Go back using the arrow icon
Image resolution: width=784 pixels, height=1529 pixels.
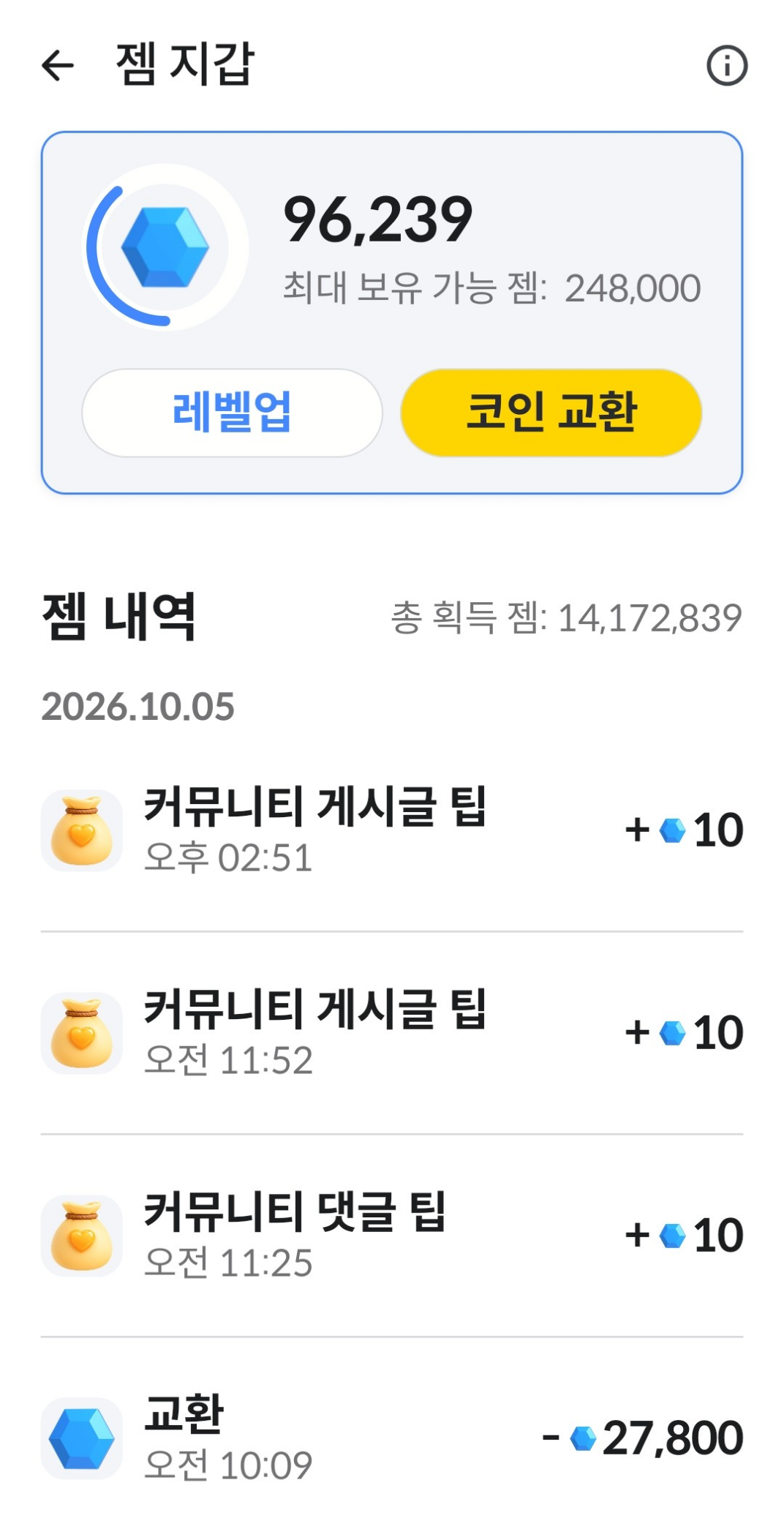tap(58, 65)
